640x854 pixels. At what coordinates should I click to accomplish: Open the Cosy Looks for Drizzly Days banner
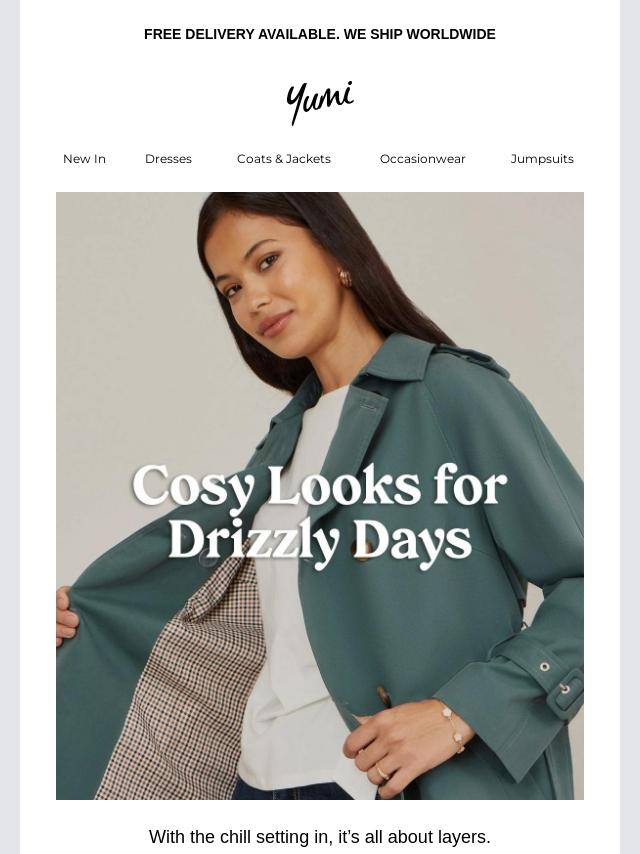[x=320, y=496]
